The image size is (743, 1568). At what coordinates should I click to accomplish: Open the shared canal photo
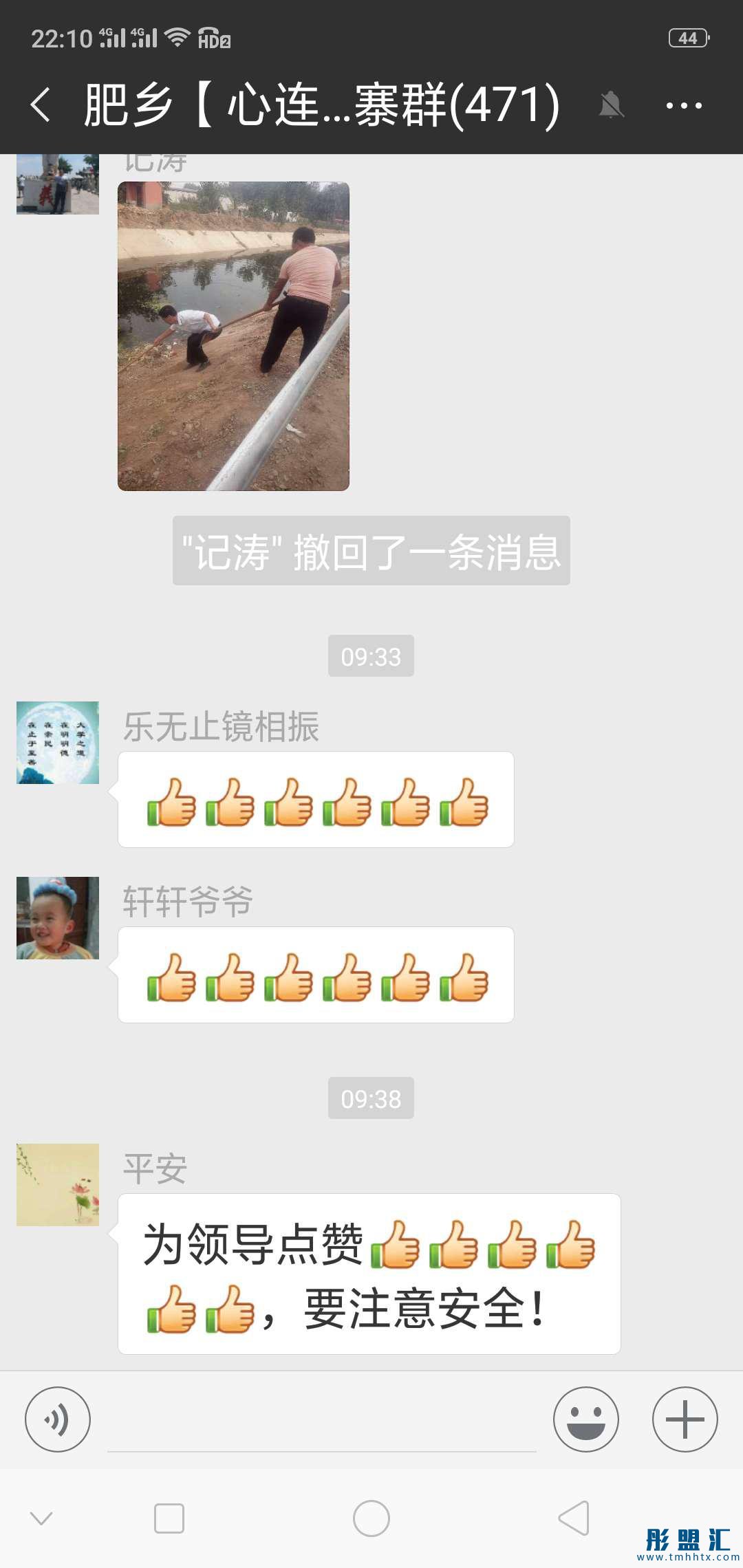233,336
